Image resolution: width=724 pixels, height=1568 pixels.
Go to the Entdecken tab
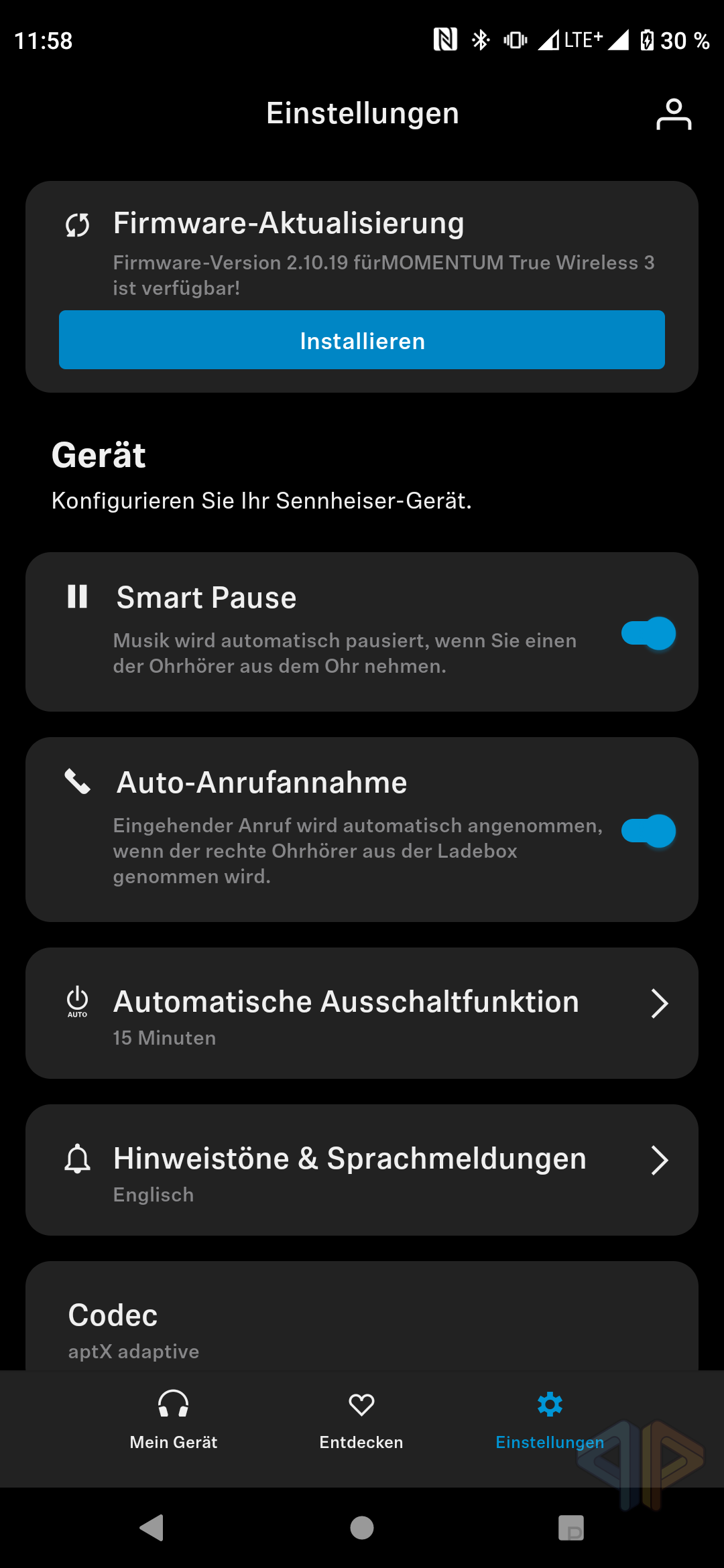(361, 1419)
